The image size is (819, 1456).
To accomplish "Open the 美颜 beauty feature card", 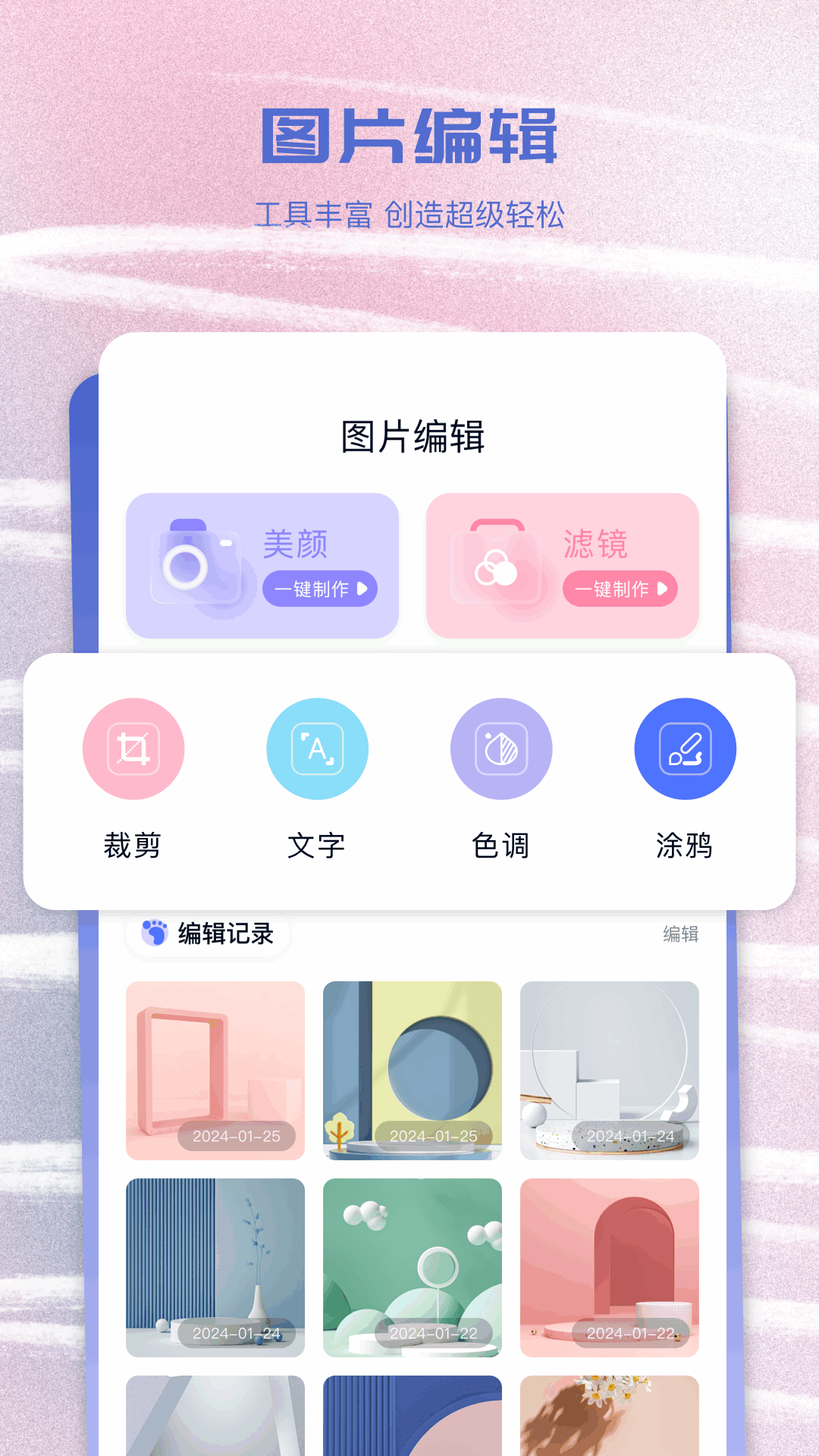I will [262, 564].
